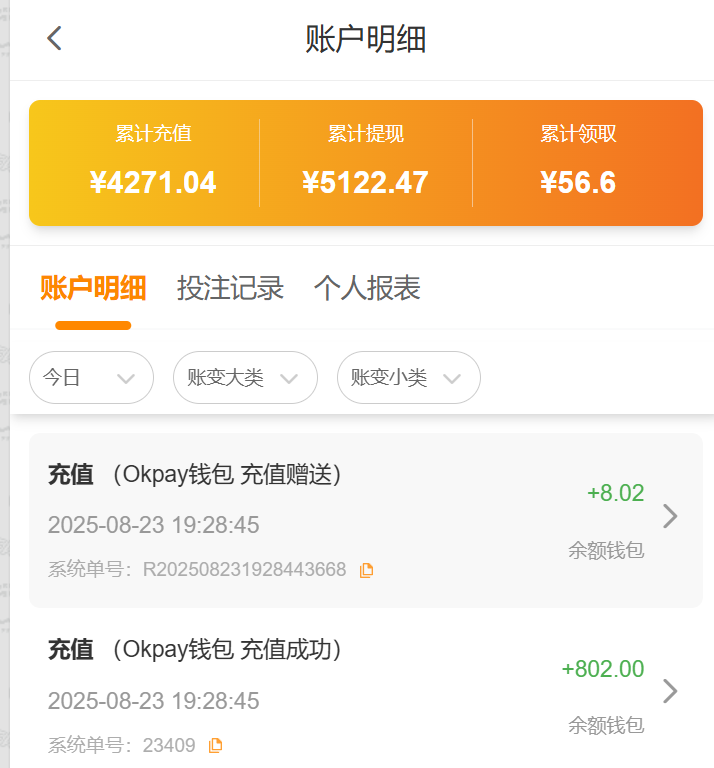The width and height of the screenshot is (714, 768).
Task: Expand the 账变大类 filter dropdown
Action: pyautogui.click(x=245, y=378)
